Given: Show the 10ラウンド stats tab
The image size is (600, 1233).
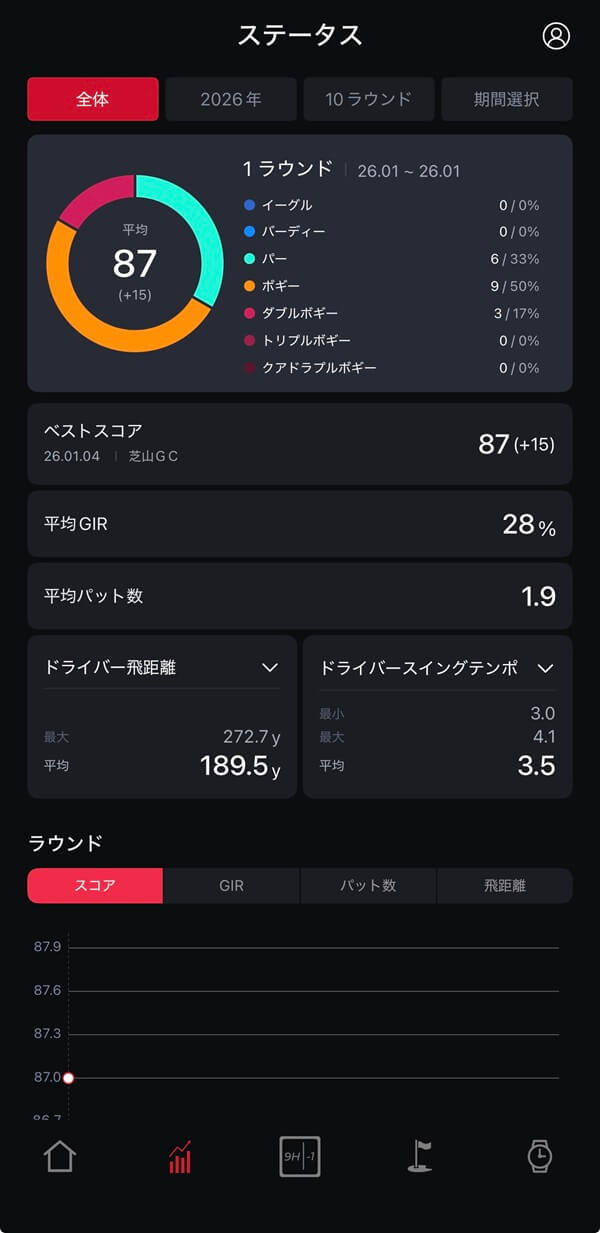Looking at the screenshot, I should 368,99.
